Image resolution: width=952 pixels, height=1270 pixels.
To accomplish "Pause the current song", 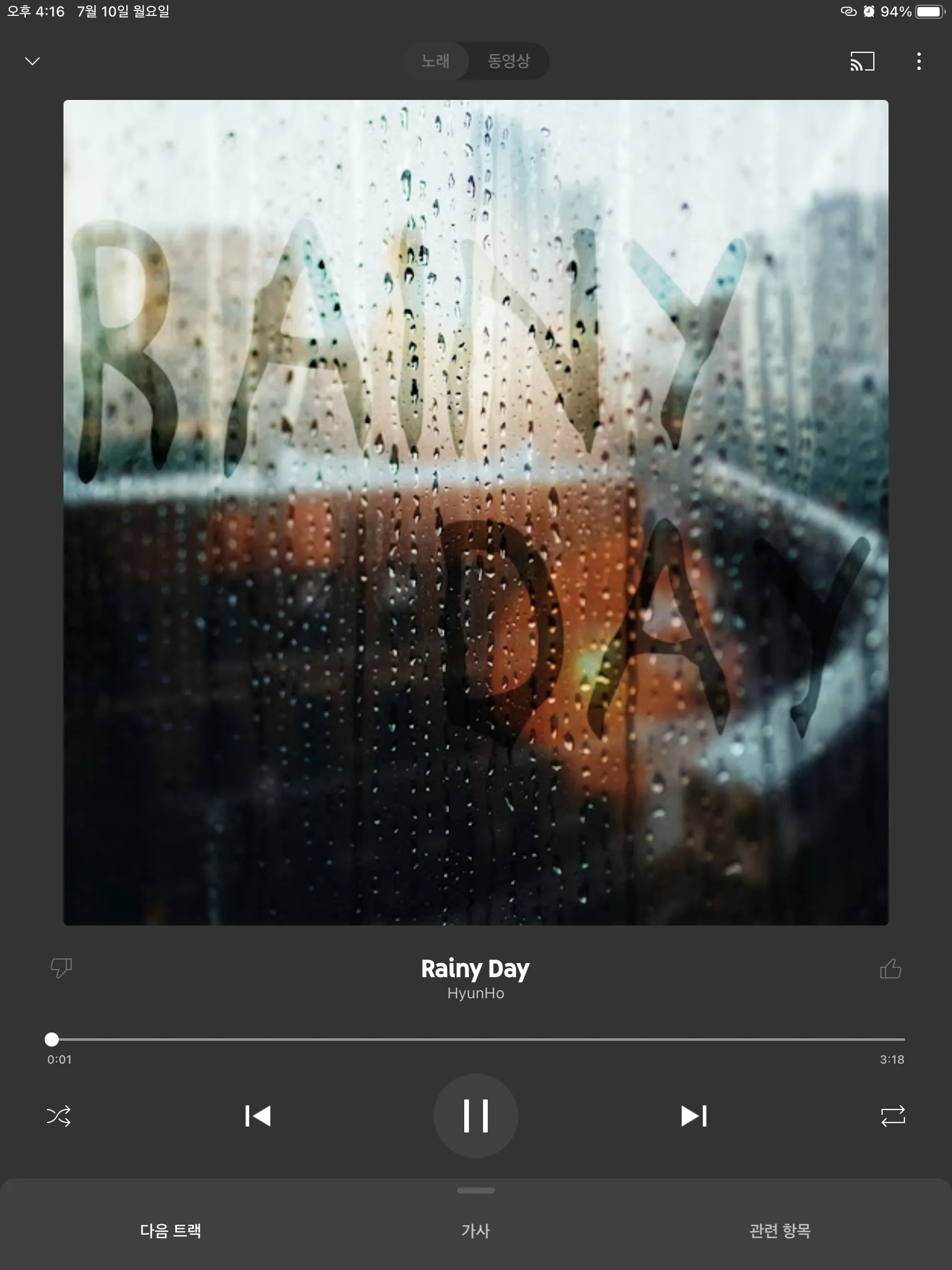I will coord(475,1116).
